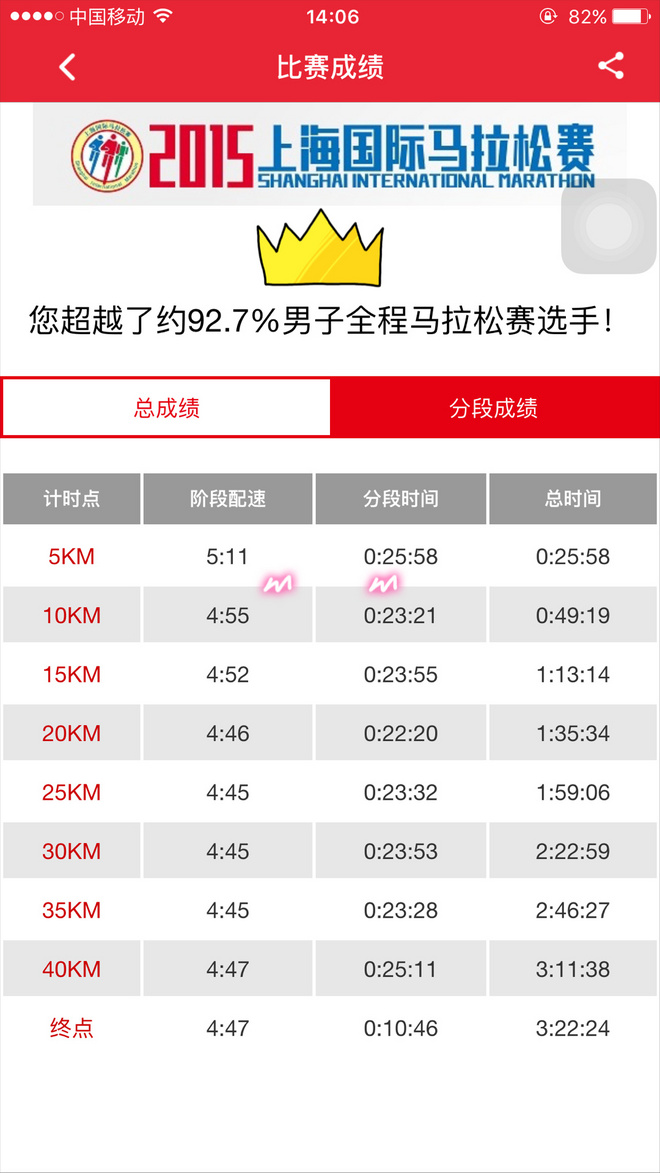Share the race results

(610, 67)
